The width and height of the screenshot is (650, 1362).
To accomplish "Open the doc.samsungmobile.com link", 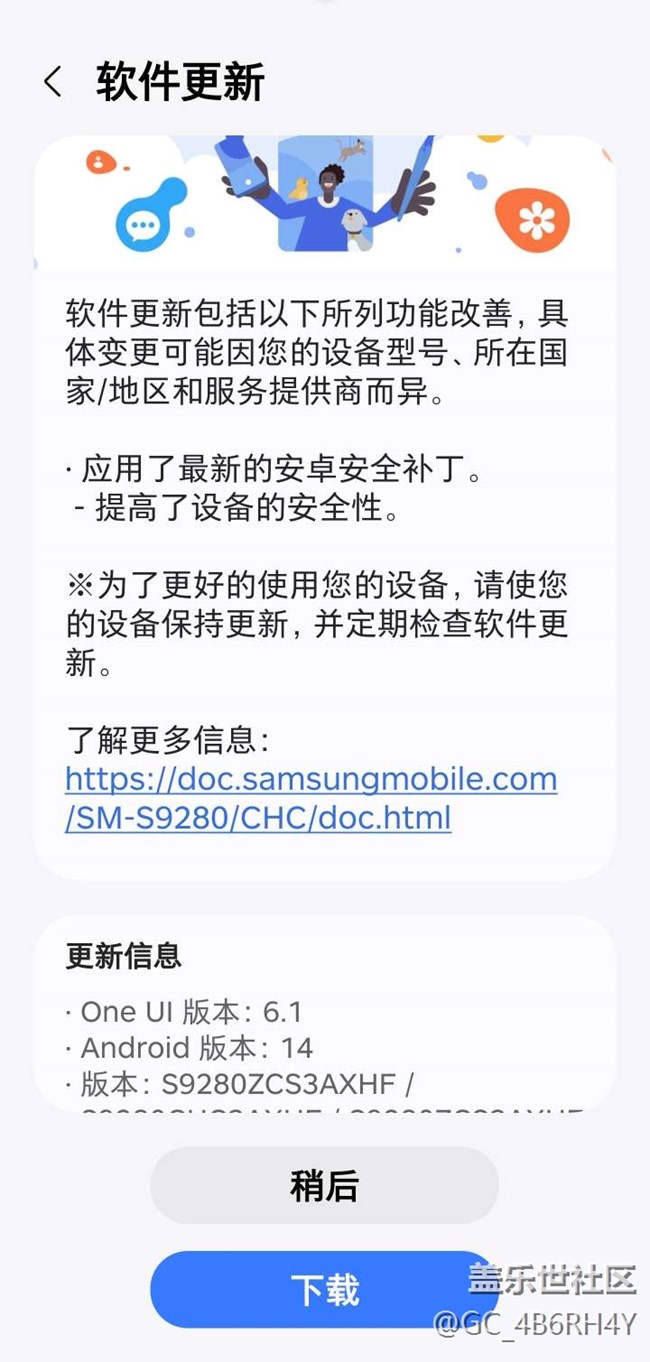I will (310, 797).
